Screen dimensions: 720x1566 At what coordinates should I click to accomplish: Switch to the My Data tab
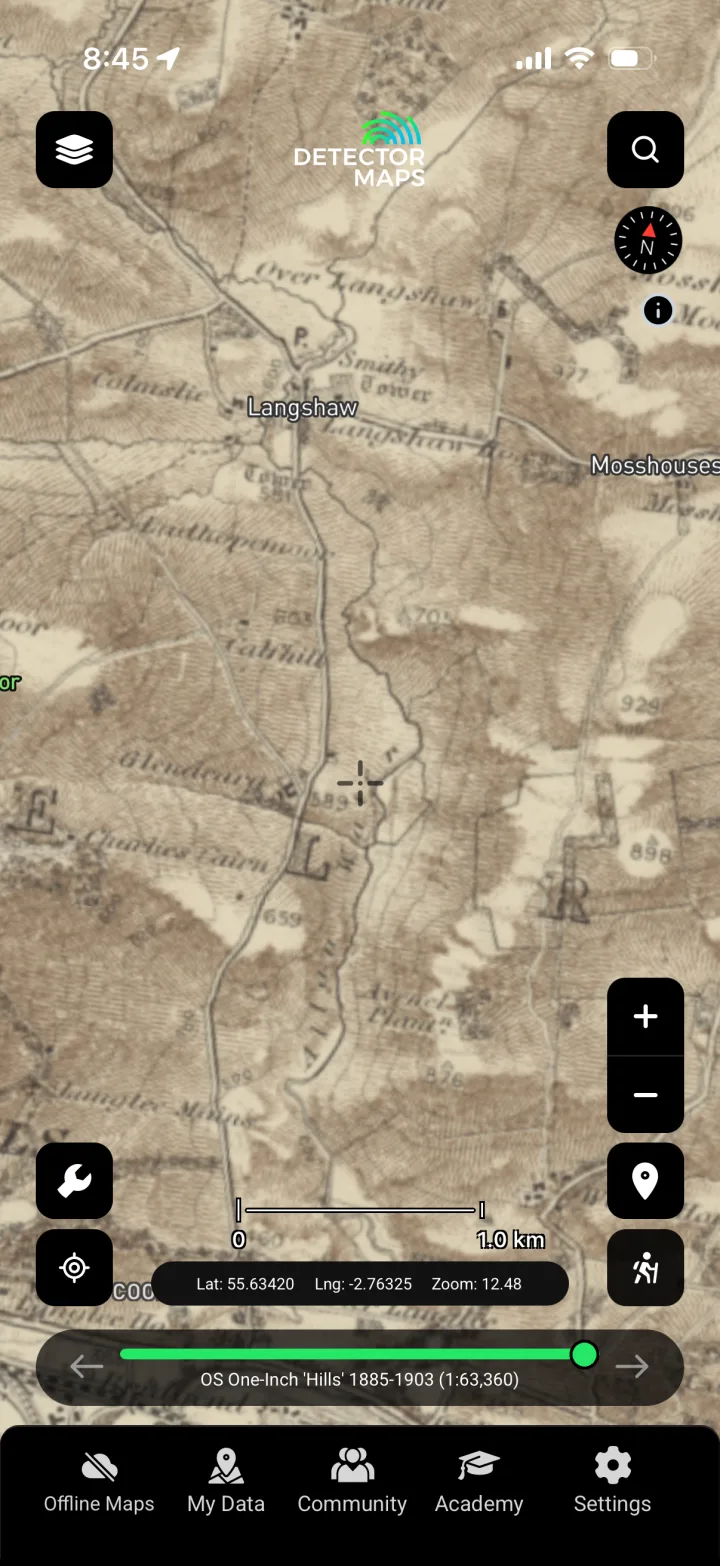tap(226, 1482)
